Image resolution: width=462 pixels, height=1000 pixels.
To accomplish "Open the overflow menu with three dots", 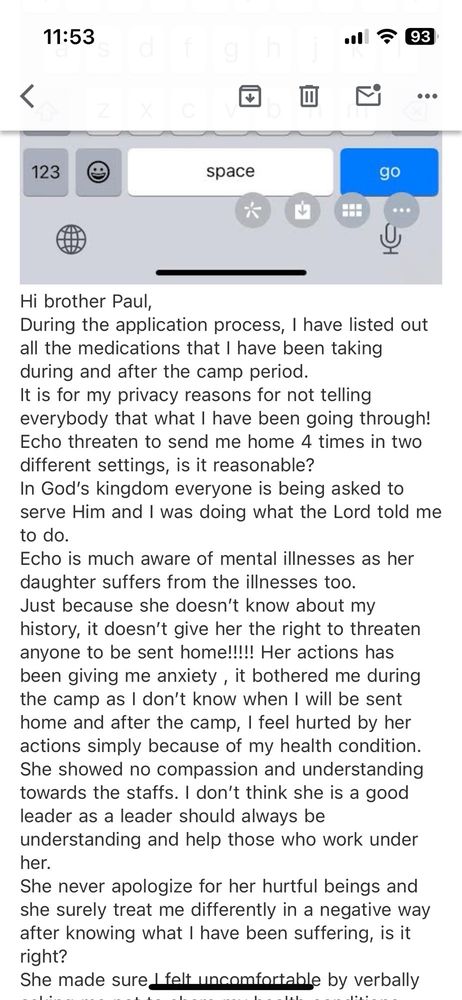I will pos(427,96).
